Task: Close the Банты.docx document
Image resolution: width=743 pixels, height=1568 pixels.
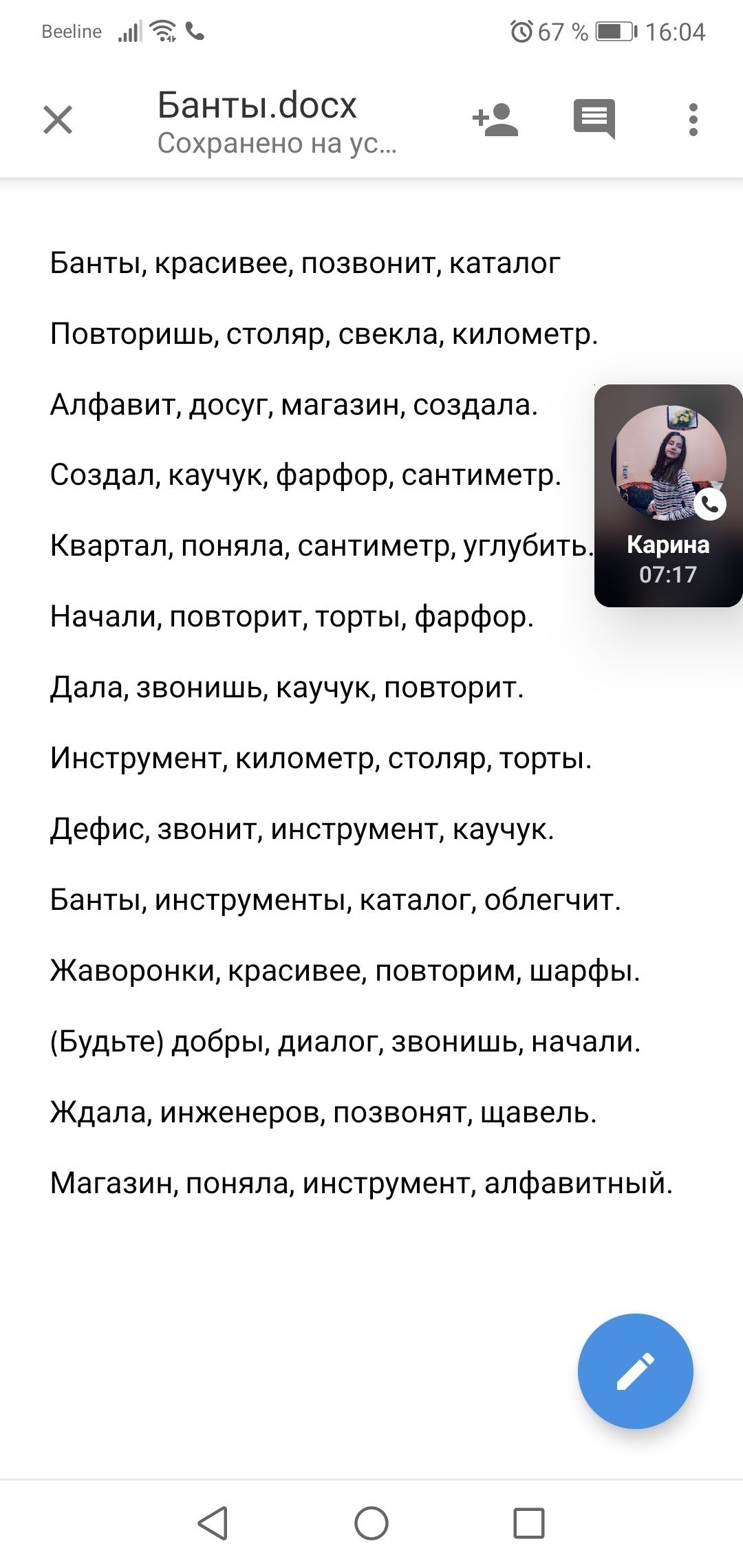Action: point(58,120)
